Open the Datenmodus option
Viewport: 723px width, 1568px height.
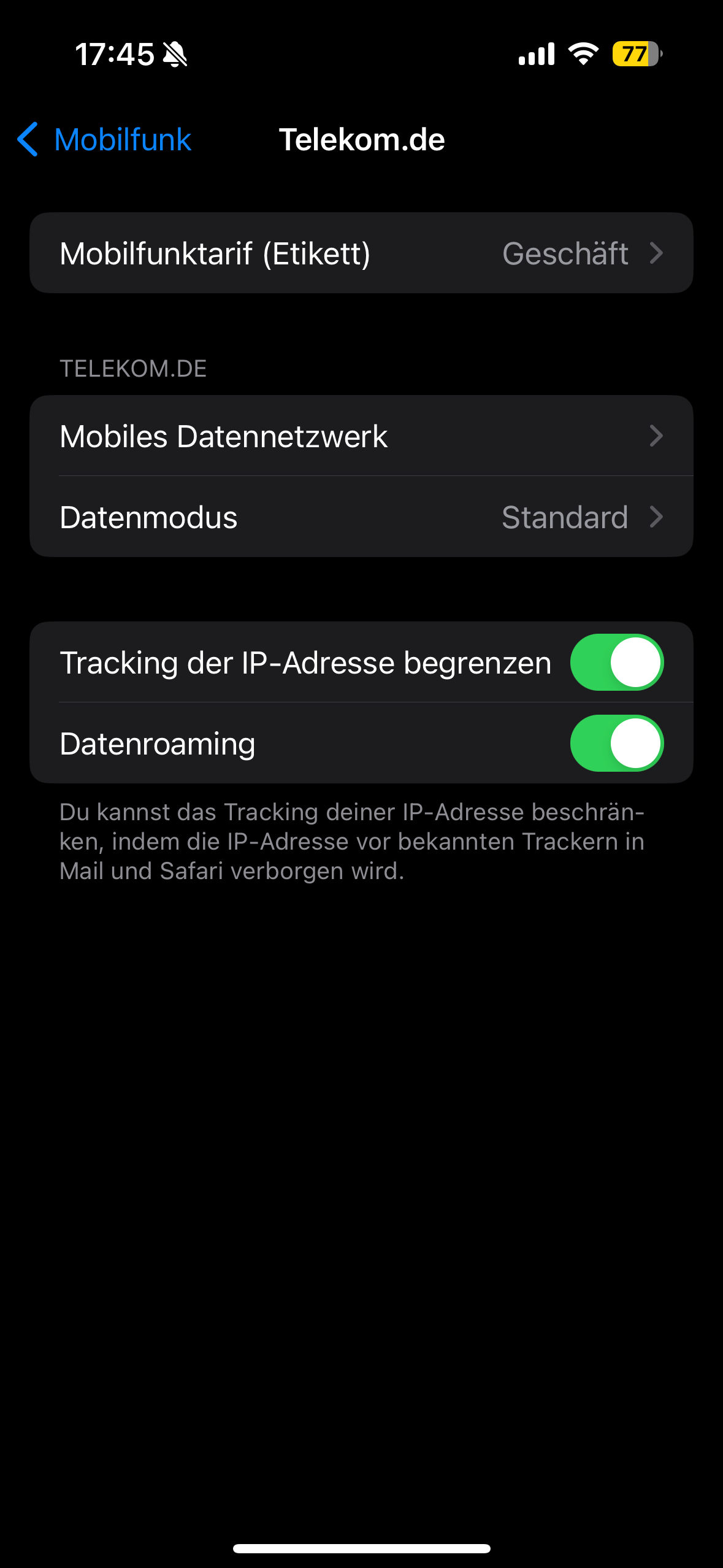pyautogui.click(x=361, y=517)
